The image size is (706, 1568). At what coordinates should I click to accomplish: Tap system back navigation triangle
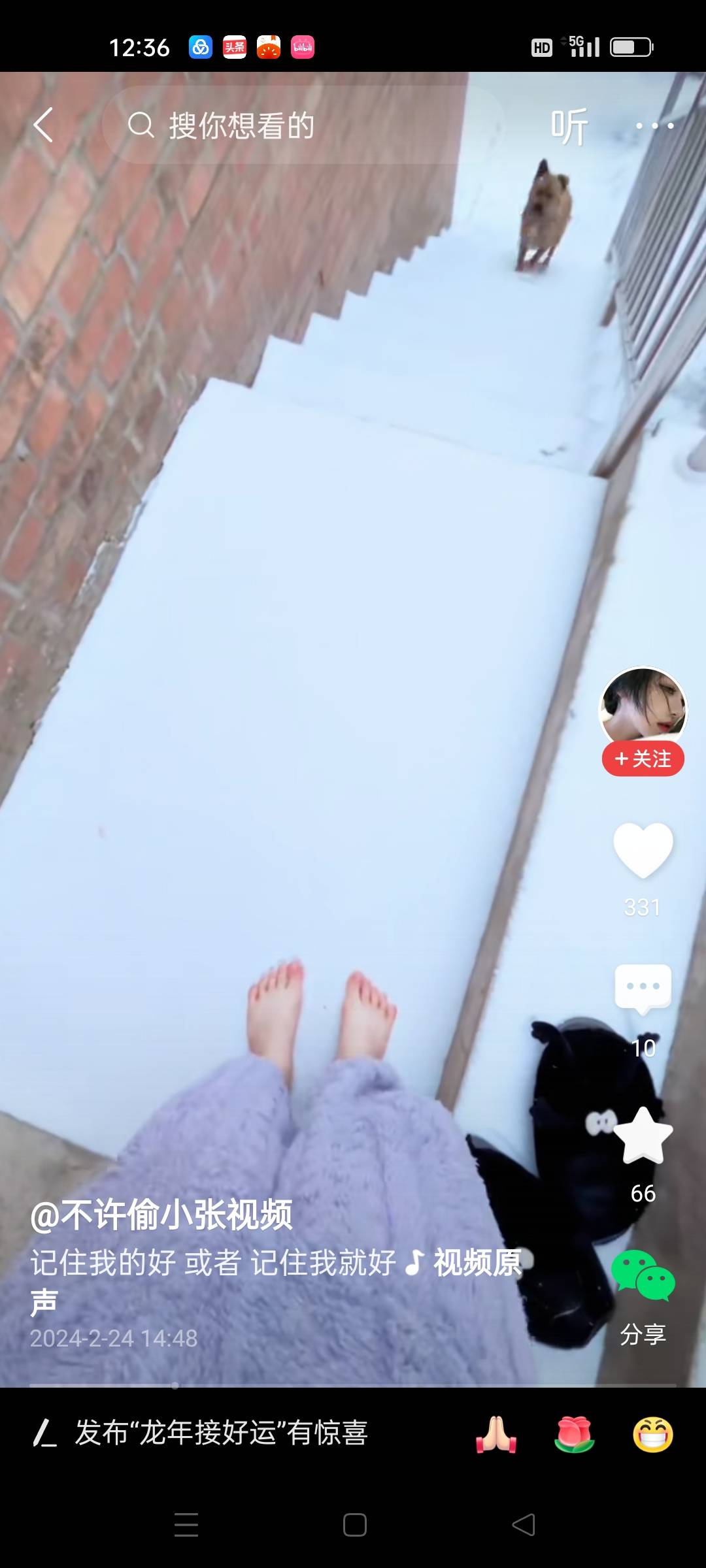(523, 1525)
